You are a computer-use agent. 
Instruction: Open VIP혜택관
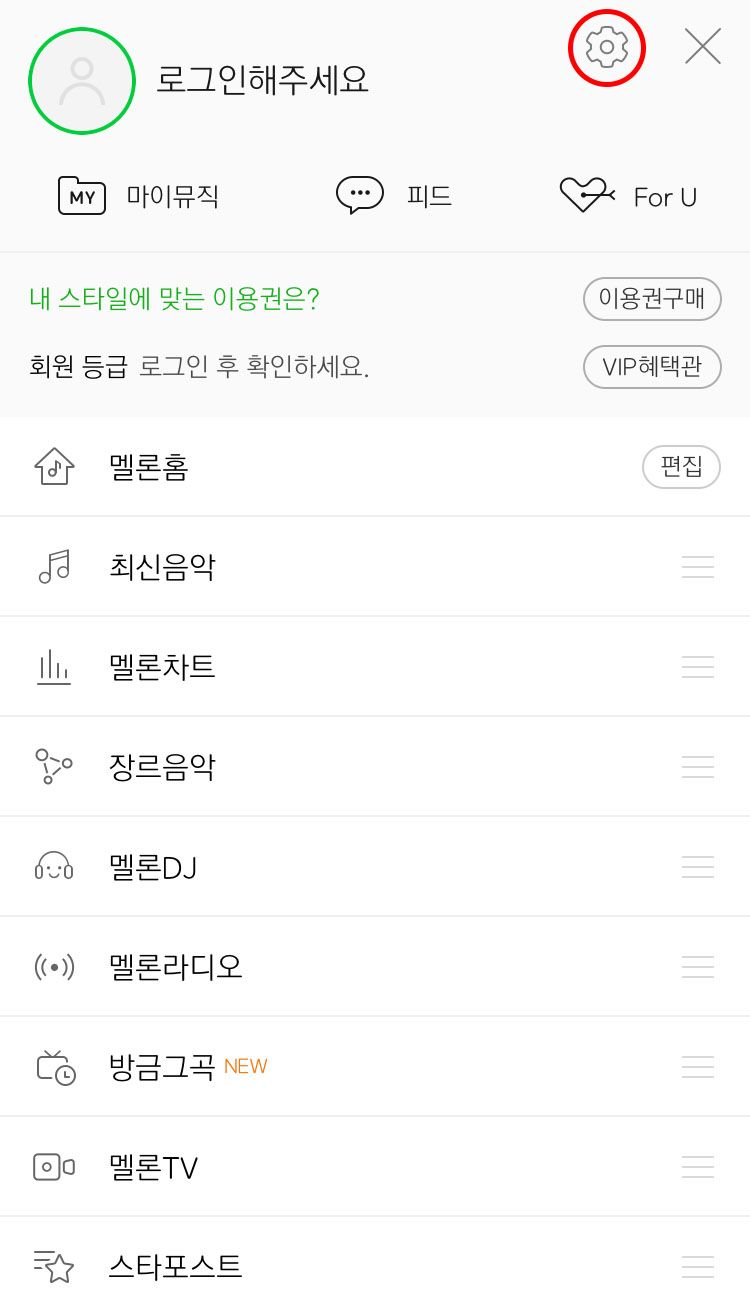point(652,367)
